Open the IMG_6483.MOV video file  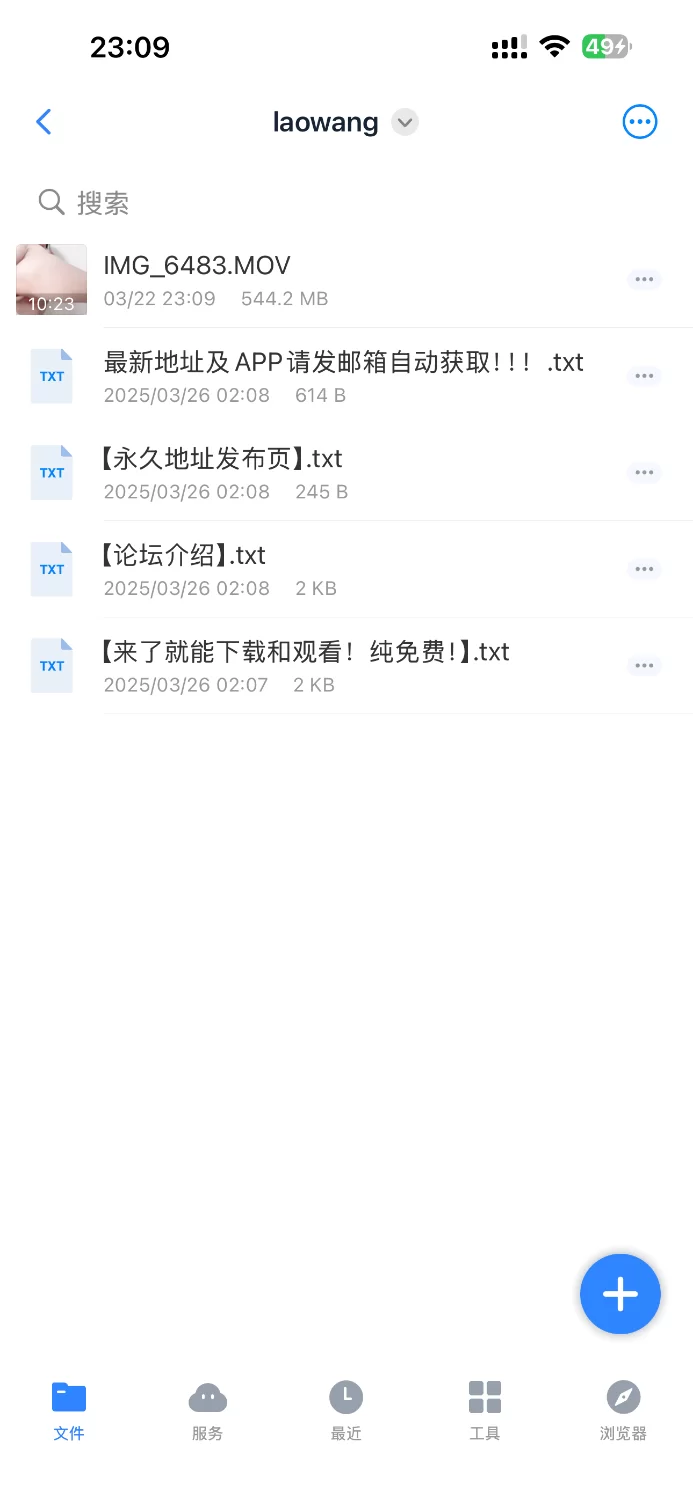coord(197,279)
